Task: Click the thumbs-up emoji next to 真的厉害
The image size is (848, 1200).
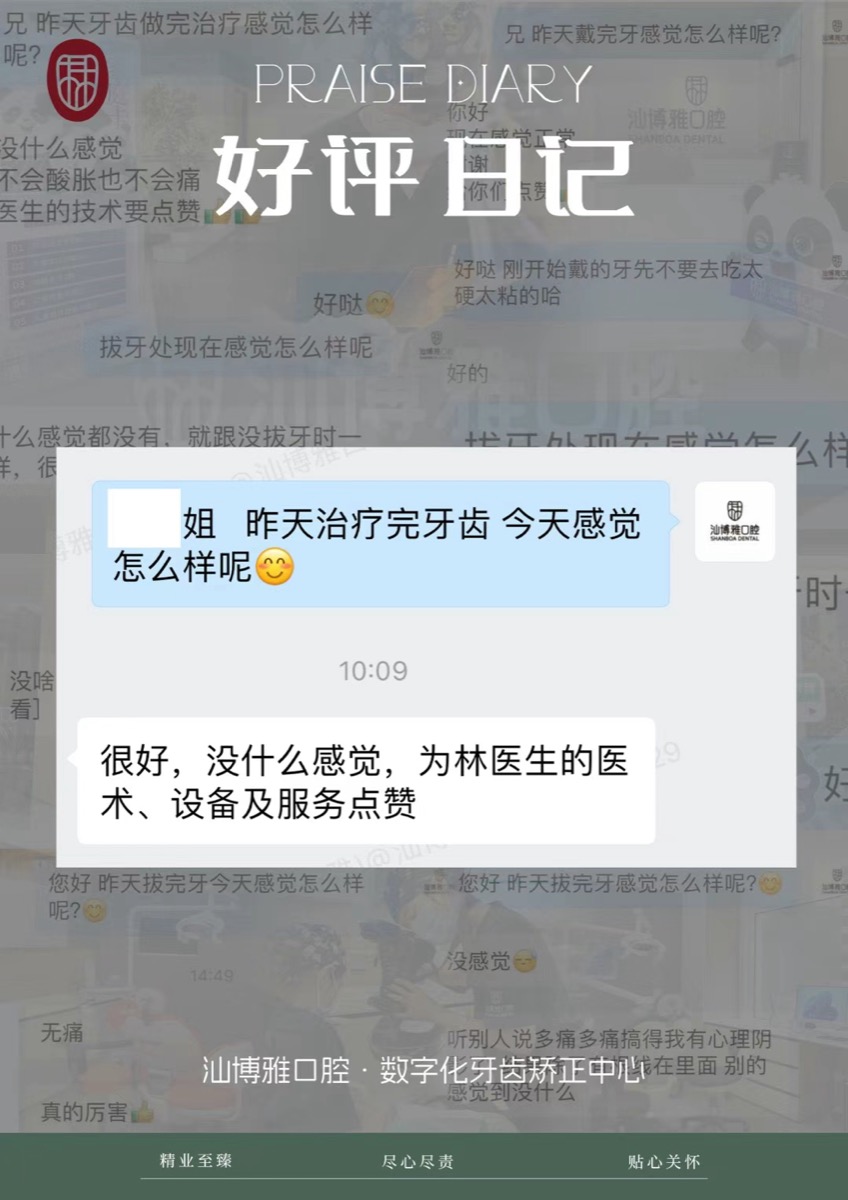Action: coord(142,1113)
